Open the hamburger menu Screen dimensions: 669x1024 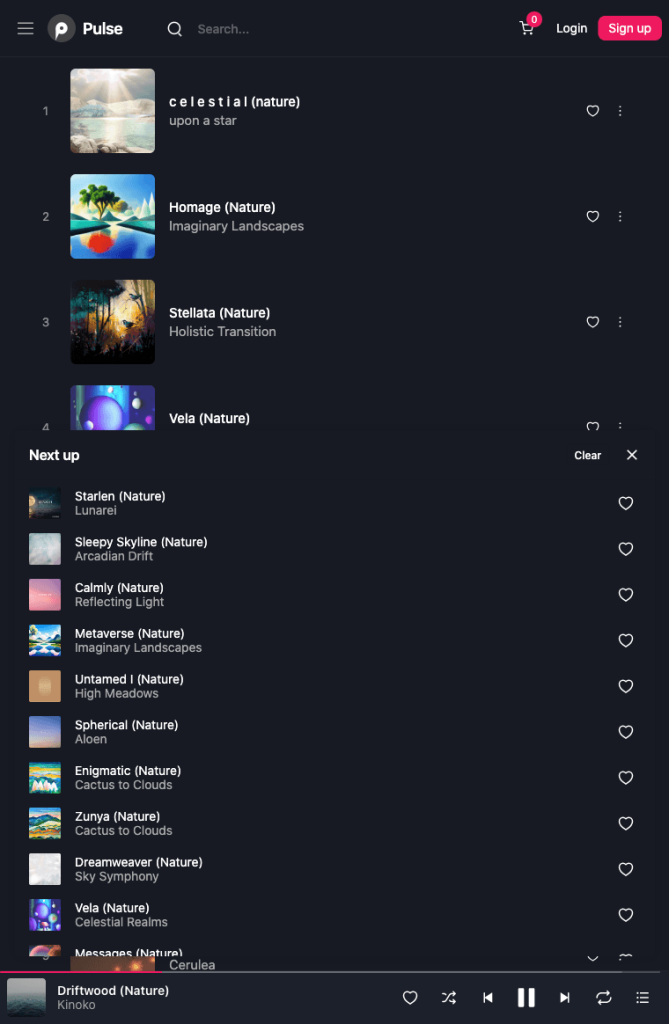coord(25,29)
